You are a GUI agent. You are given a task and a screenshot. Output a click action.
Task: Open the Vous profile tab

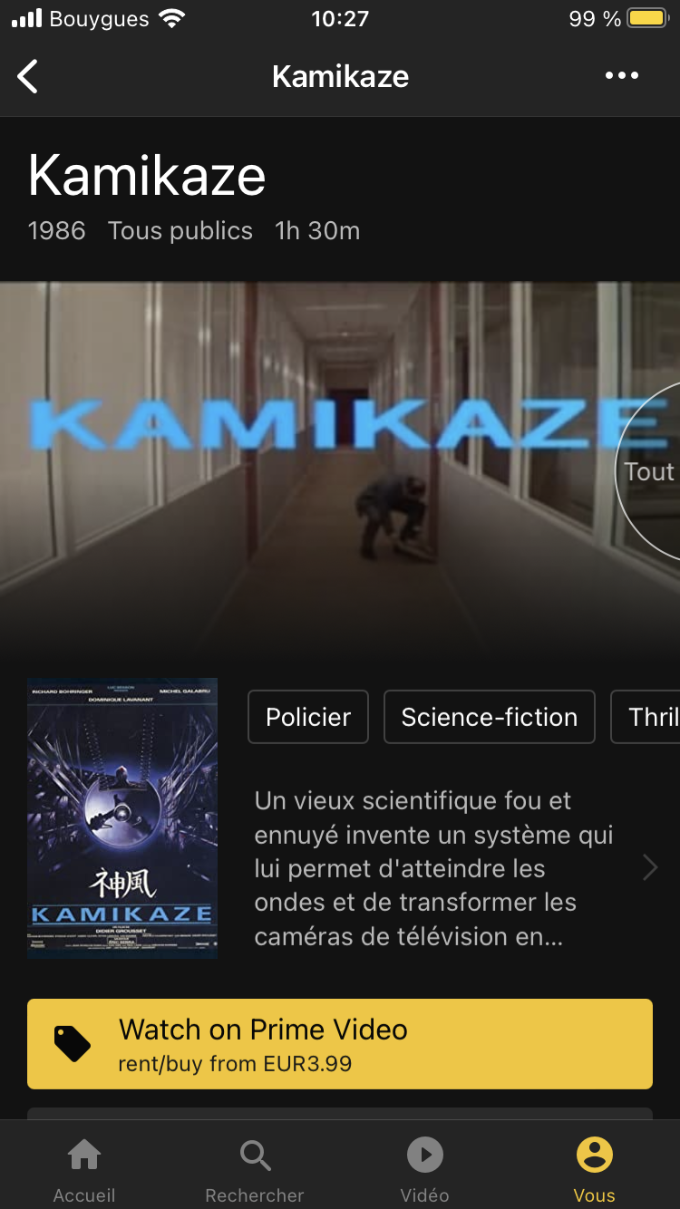(x=594, y=1170)
